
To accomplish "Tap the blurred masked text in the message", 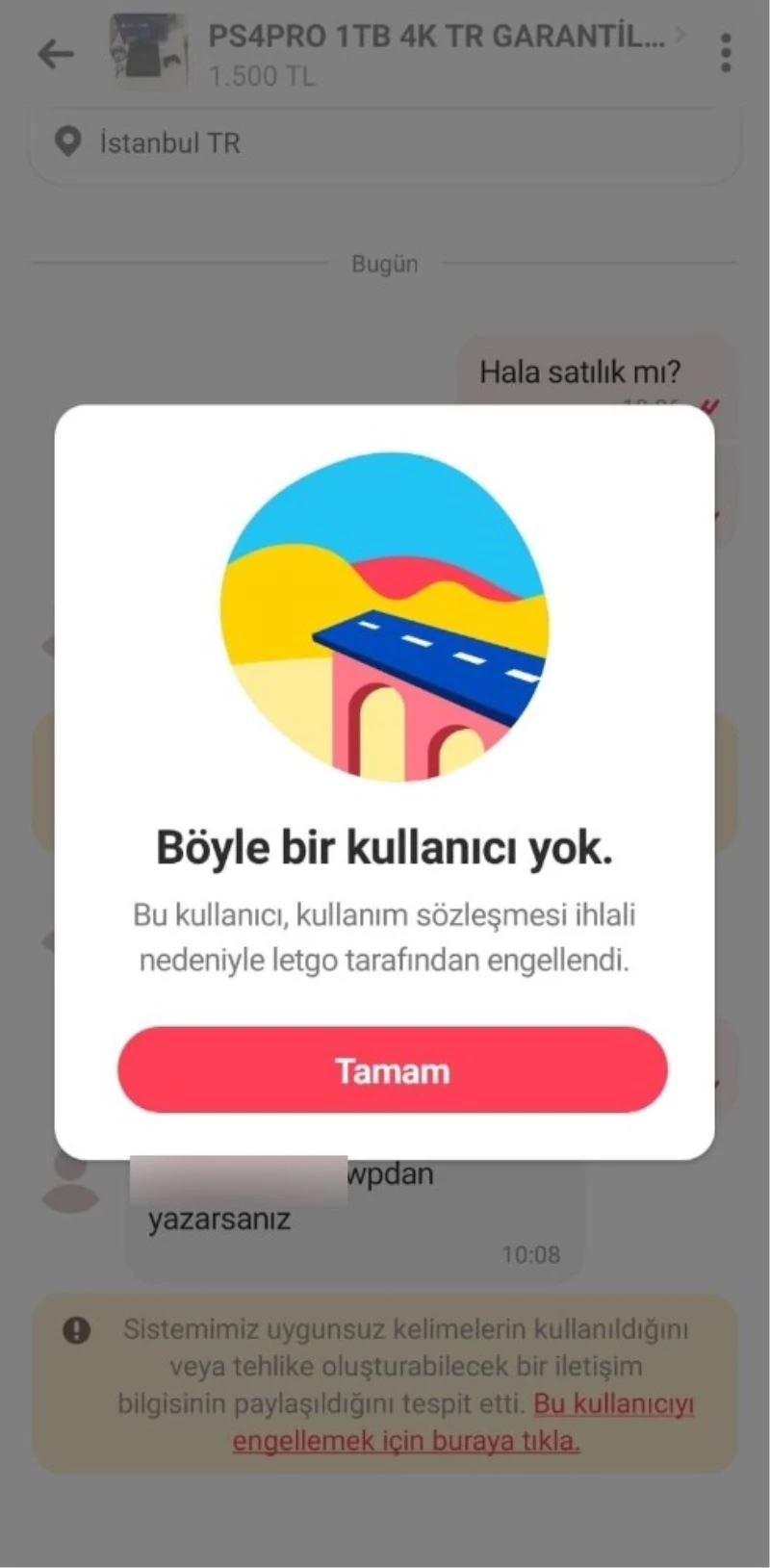I will pyautogui.click(x=239, y=1174).
